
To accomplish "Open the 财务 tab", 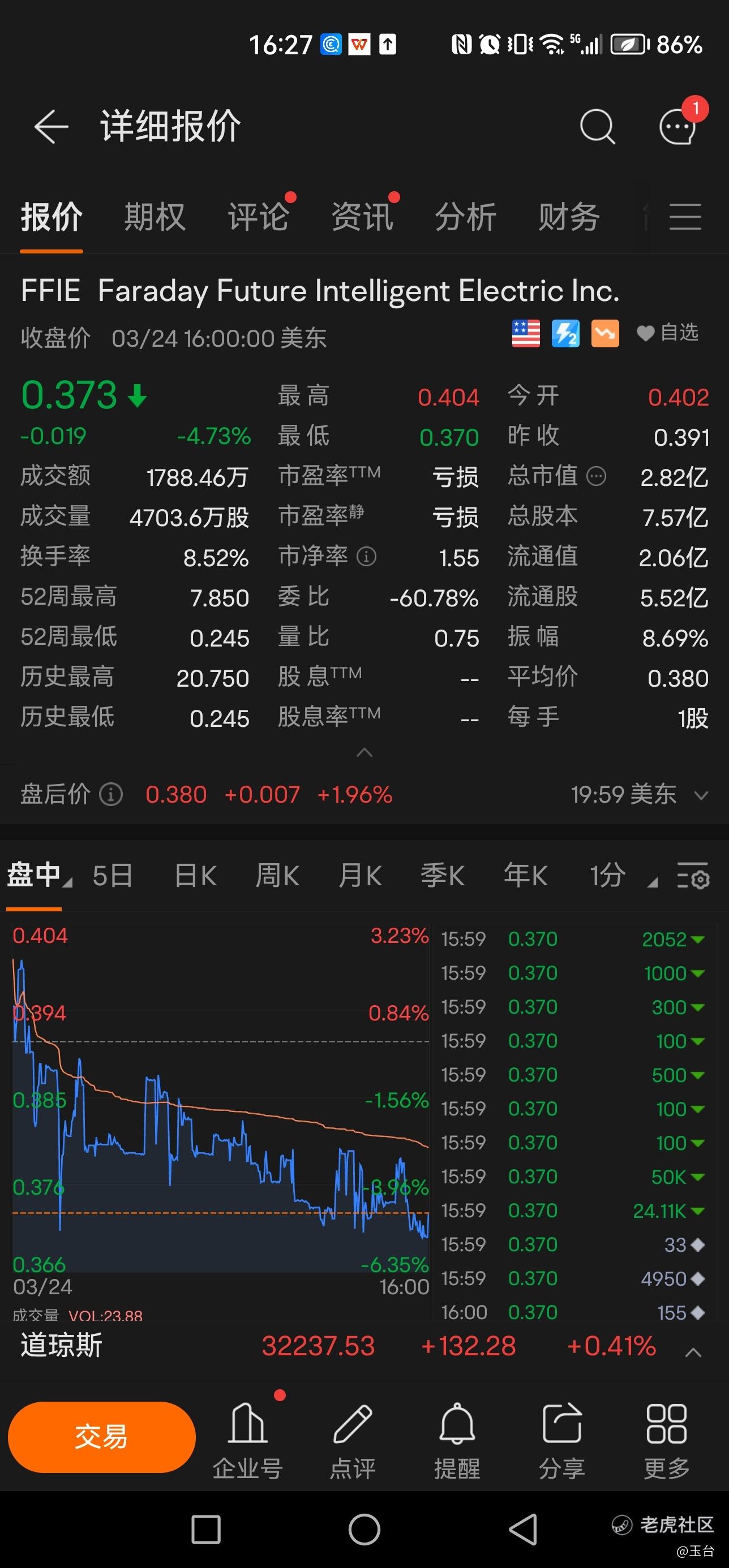I will click(x=569, y=217).
